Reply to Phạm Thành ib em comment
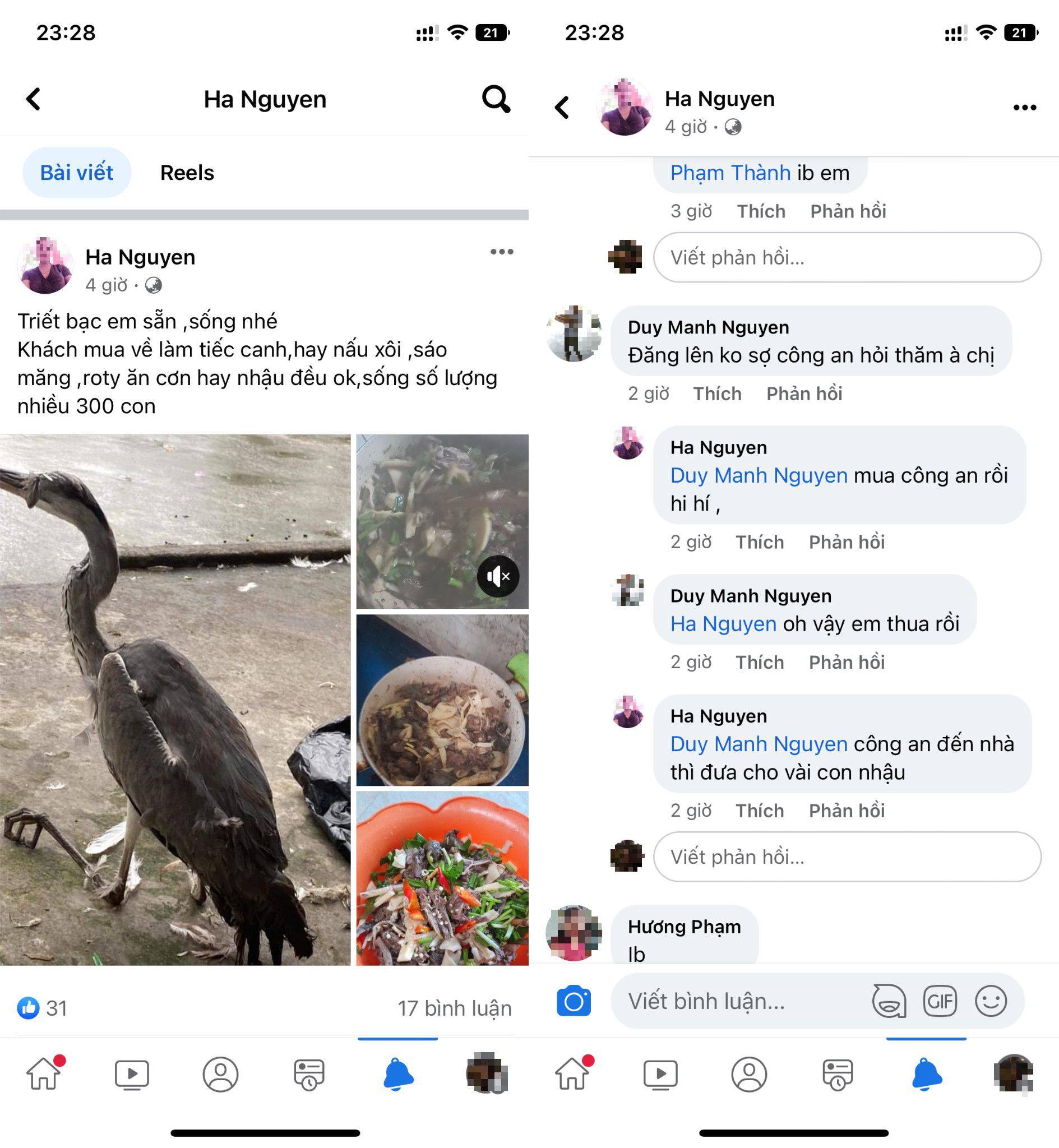This screenshot has width=1059, height=1148. click(848, 211)
